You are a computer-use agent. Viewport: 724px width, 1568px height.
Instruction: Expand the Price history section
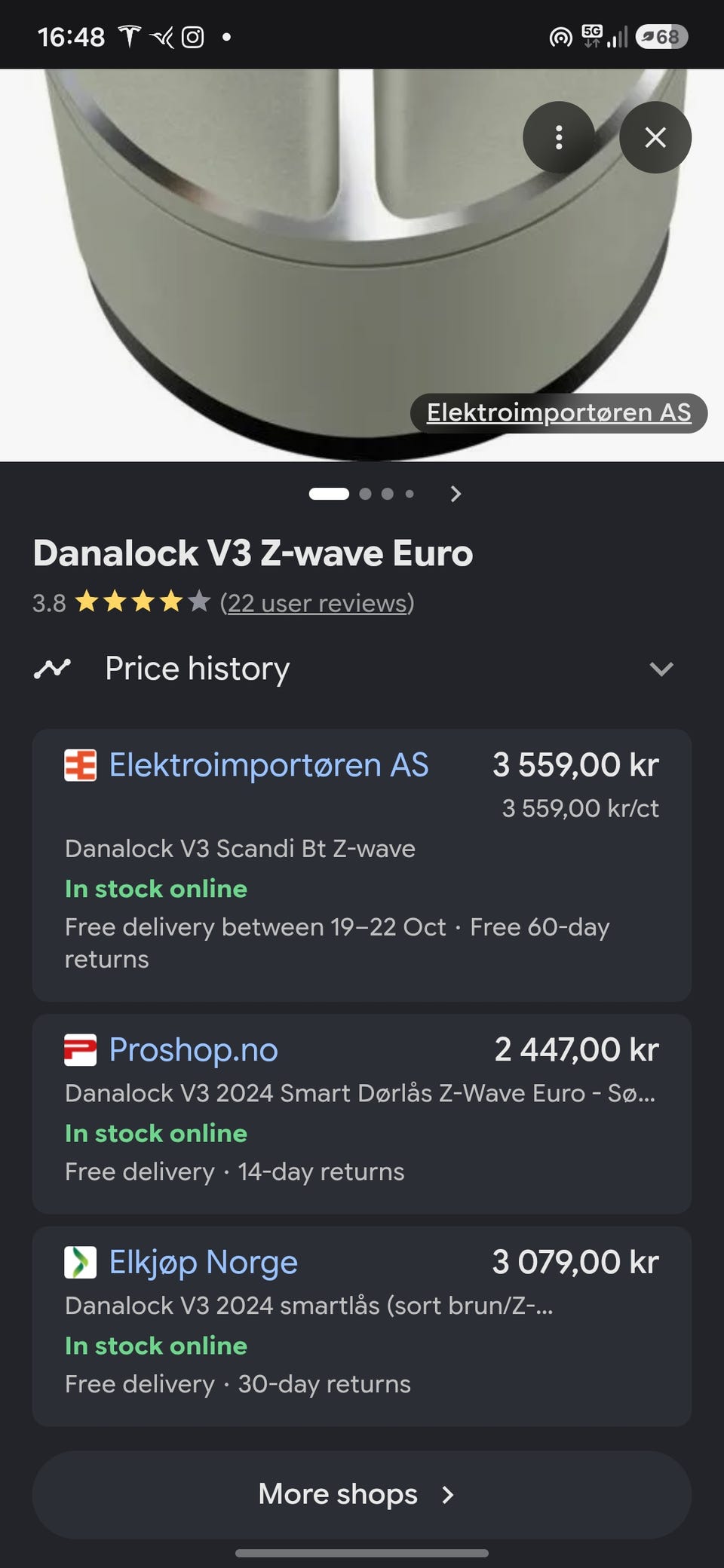pyautogui.click(x=362, y=669)
